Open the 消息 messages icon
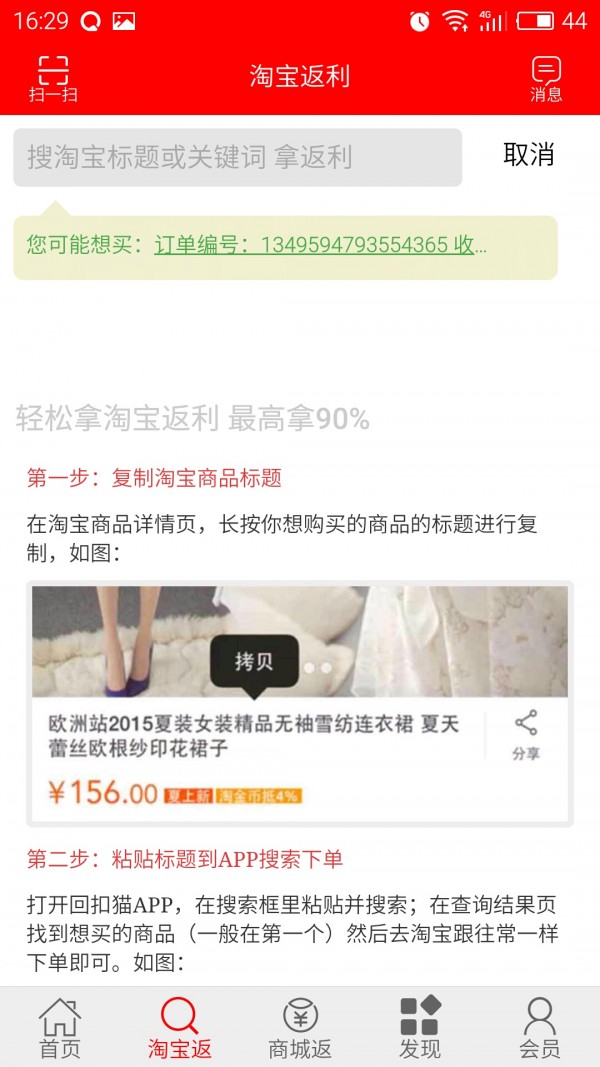This screenshot has height=1067, width=600. pyautogui.click(x=546, y=78)
